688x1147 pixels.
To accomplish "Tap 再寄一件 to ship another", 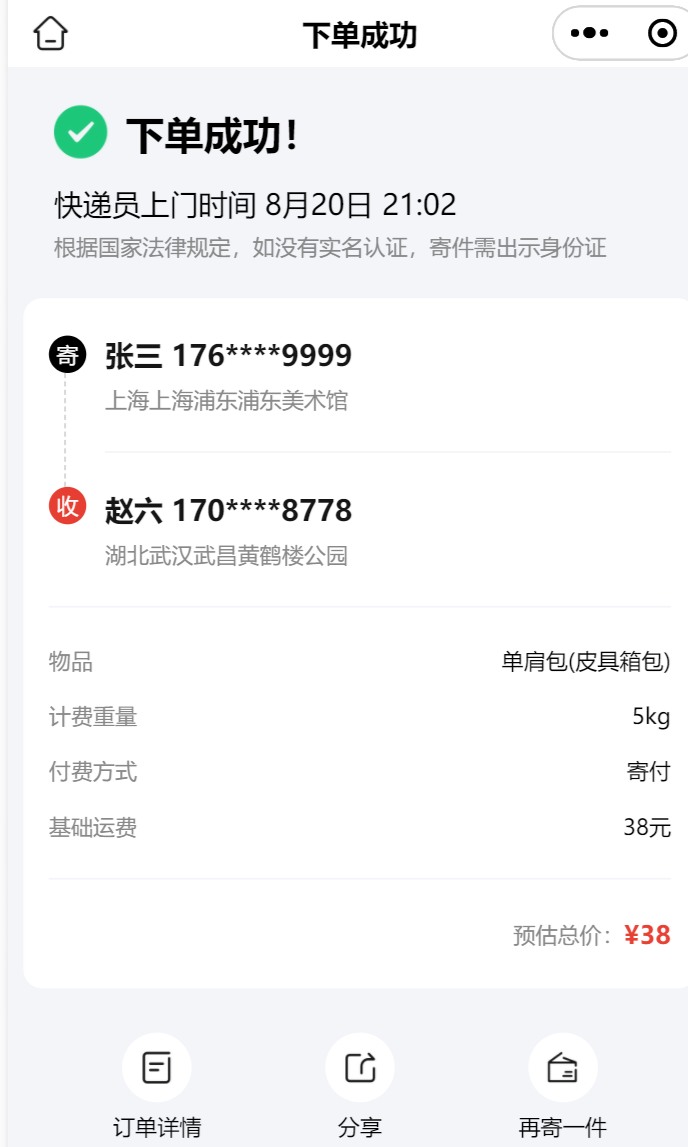I will (562, 1086).
